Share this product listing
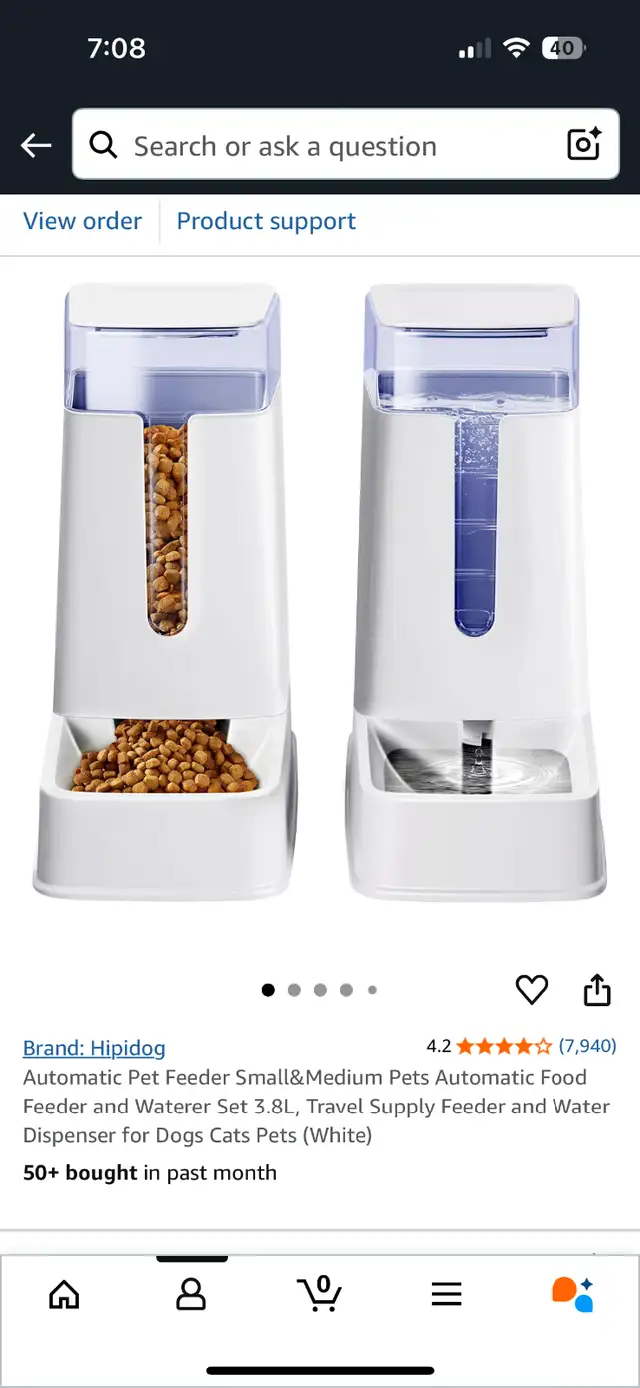Screen dimensions: 640x1388 coord(597,990)
